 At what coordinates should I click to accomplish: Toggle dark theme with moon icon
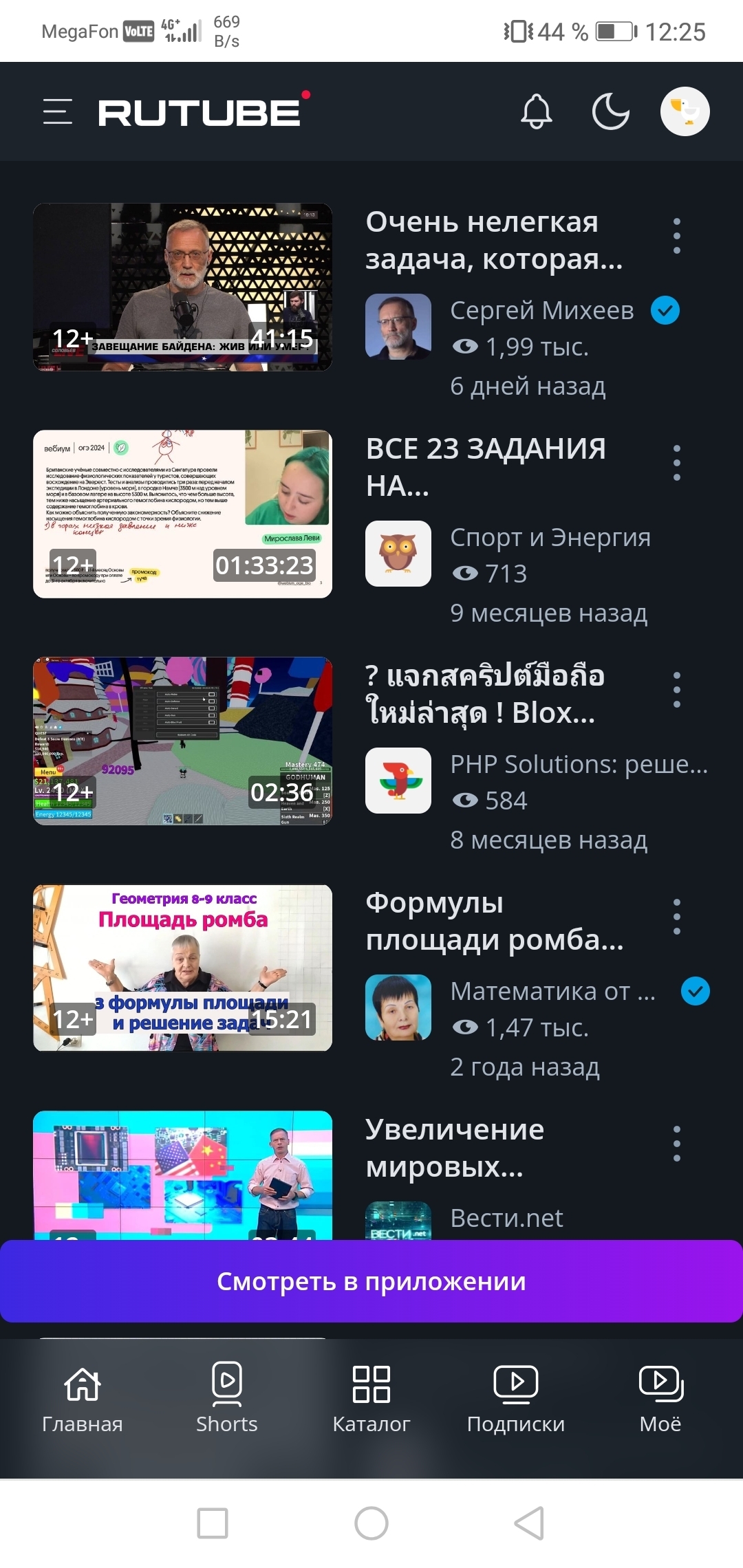pyautogui.click(x=611, y=111)
